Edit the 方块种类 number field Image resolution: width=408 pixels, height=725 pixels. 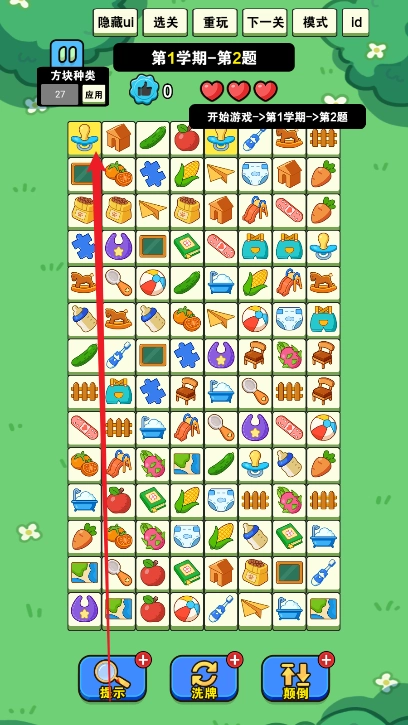tap(60, 95)
